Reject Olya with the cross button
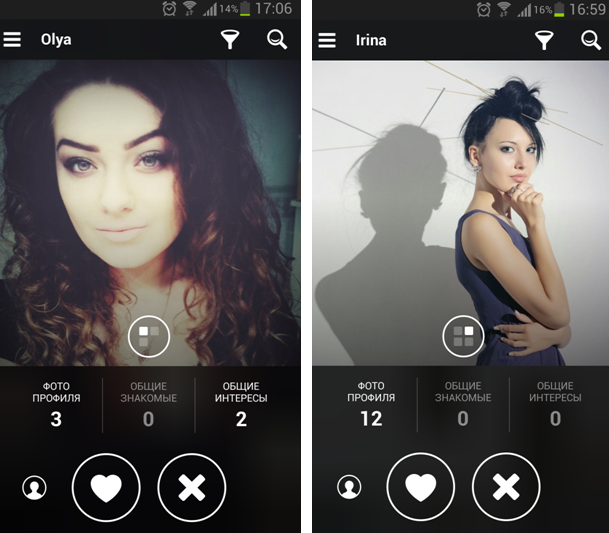This screenshot has width=609, height=533. click(x=192, y=487)
